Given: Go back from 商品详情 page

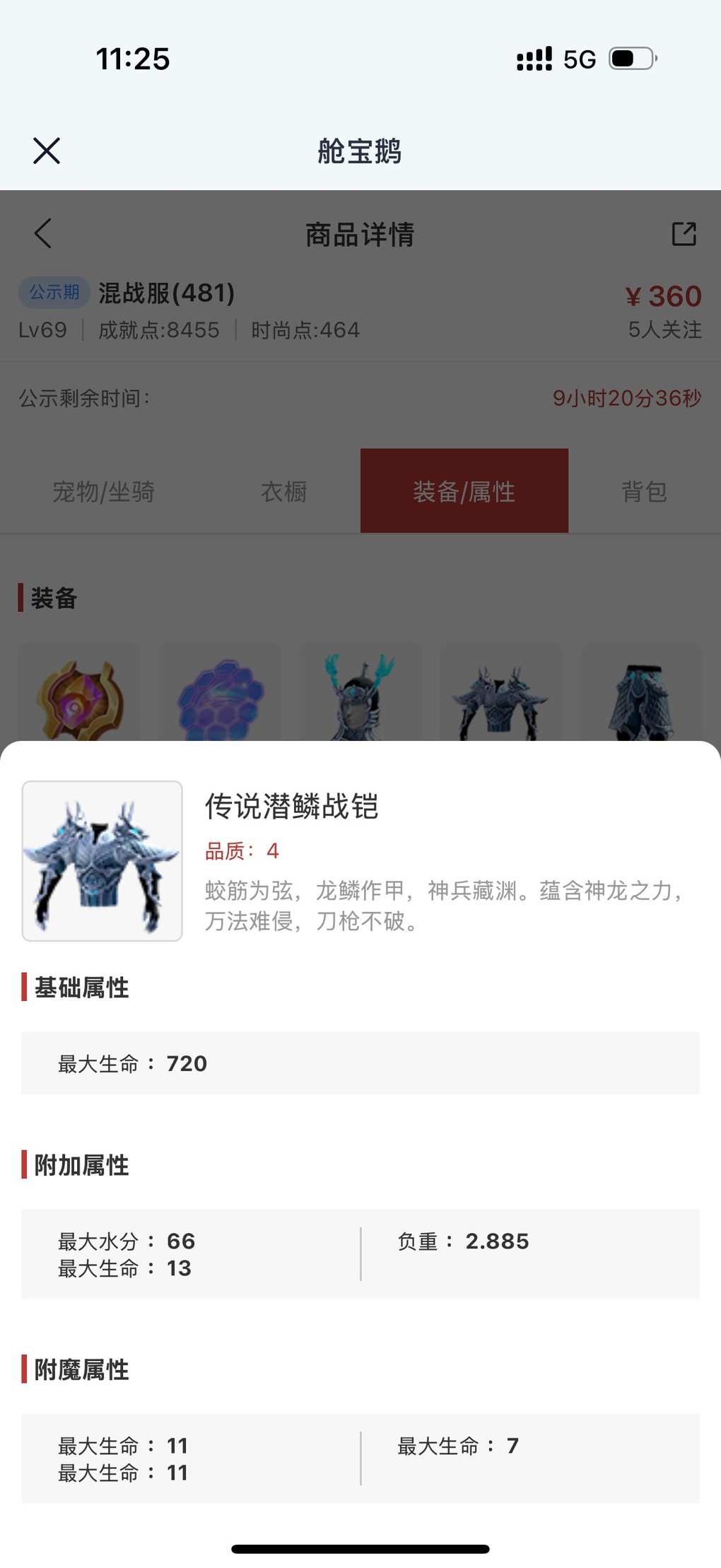Looking at the screenshot, I should point(43,233).
